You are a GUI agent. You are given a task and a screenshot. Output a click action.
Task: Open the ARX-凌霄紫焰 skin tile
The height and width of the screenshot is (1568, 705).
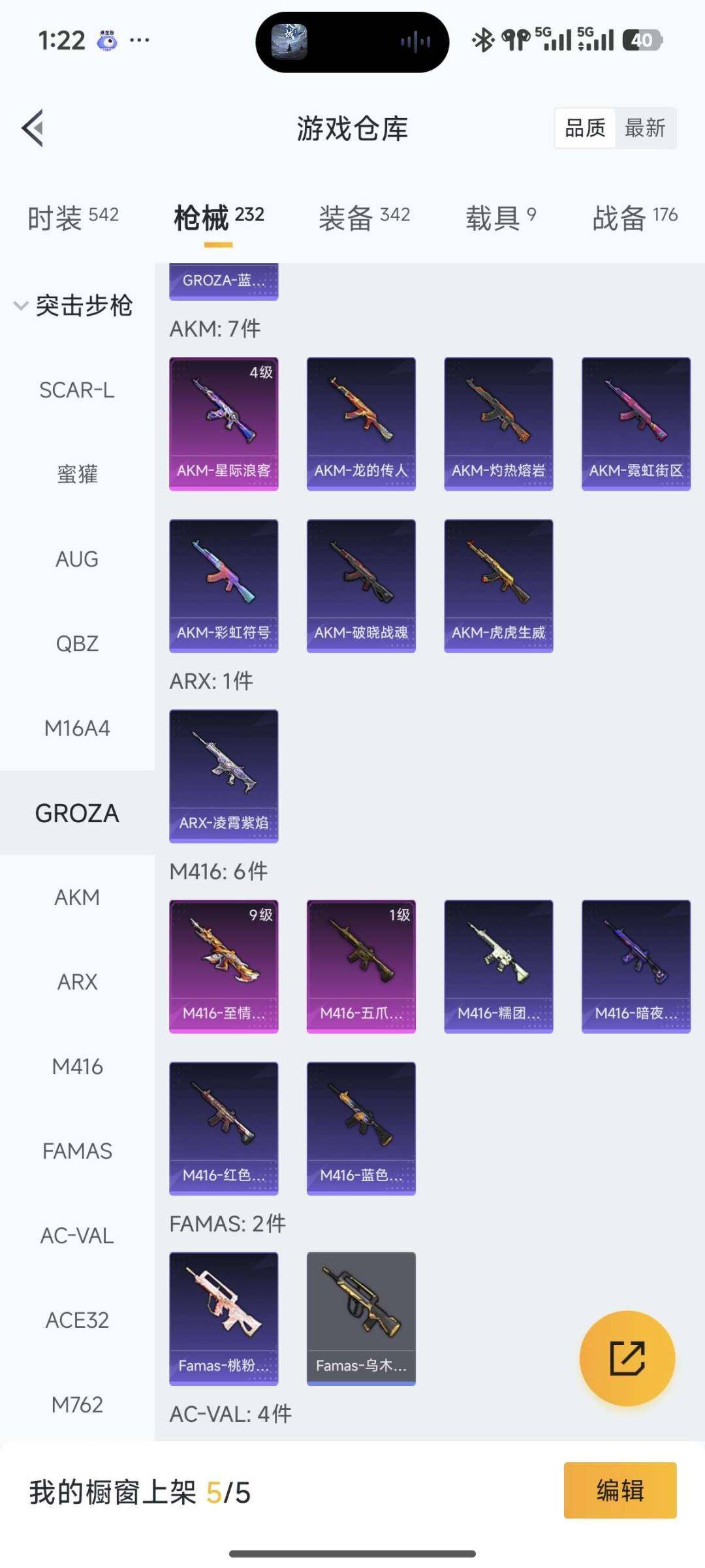pos(223,775)
